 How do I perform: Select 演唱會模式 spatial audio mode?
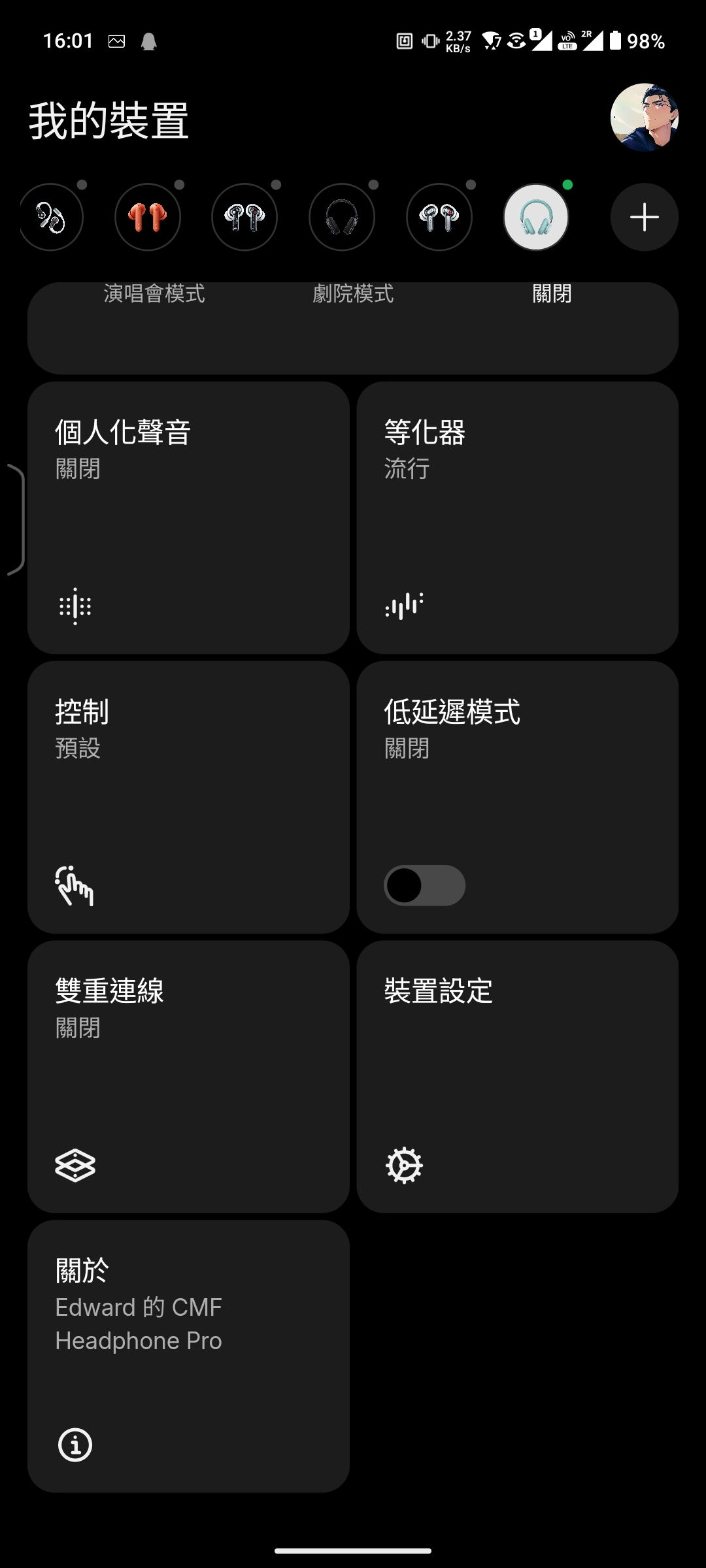coord(154,294)
